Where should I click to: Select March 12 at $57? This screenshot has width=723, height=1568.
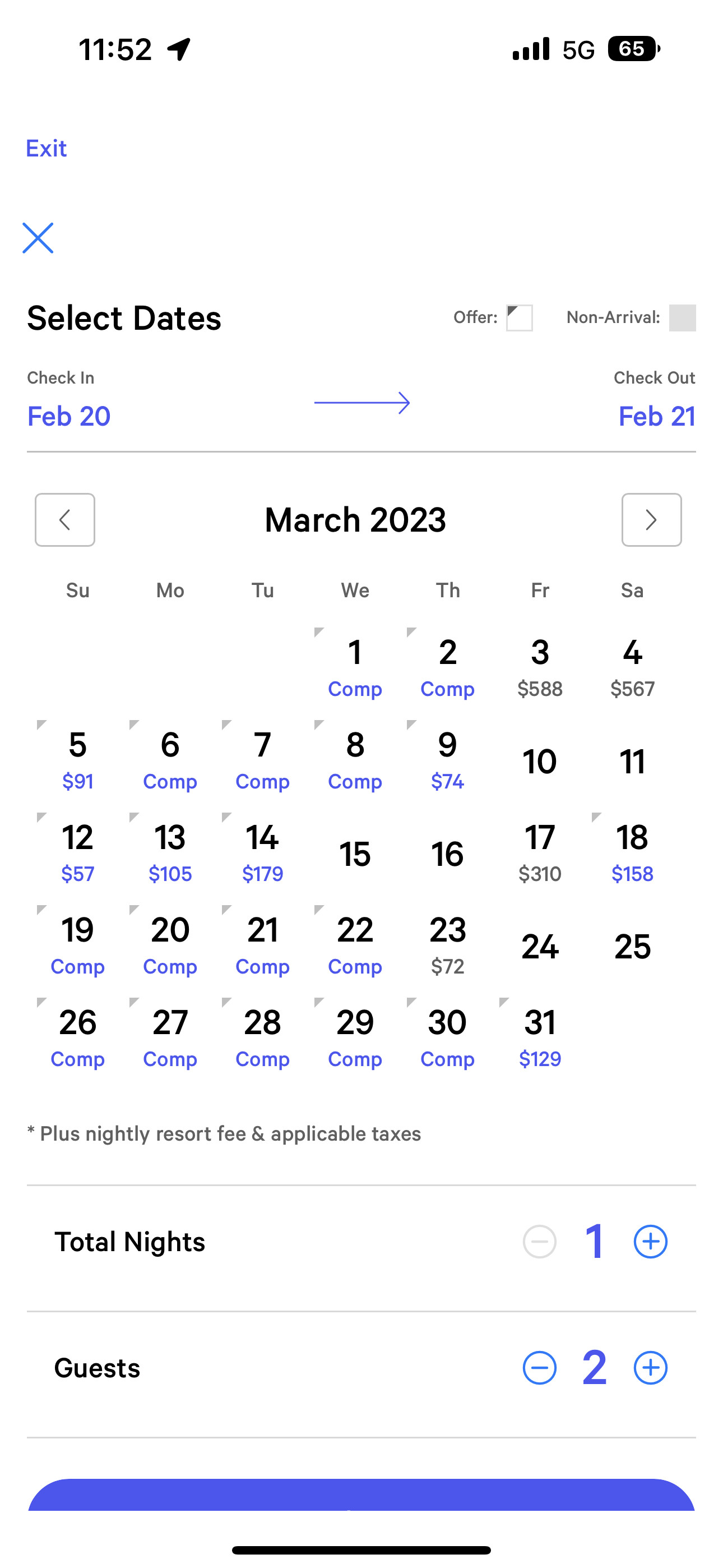pos(77,852)
